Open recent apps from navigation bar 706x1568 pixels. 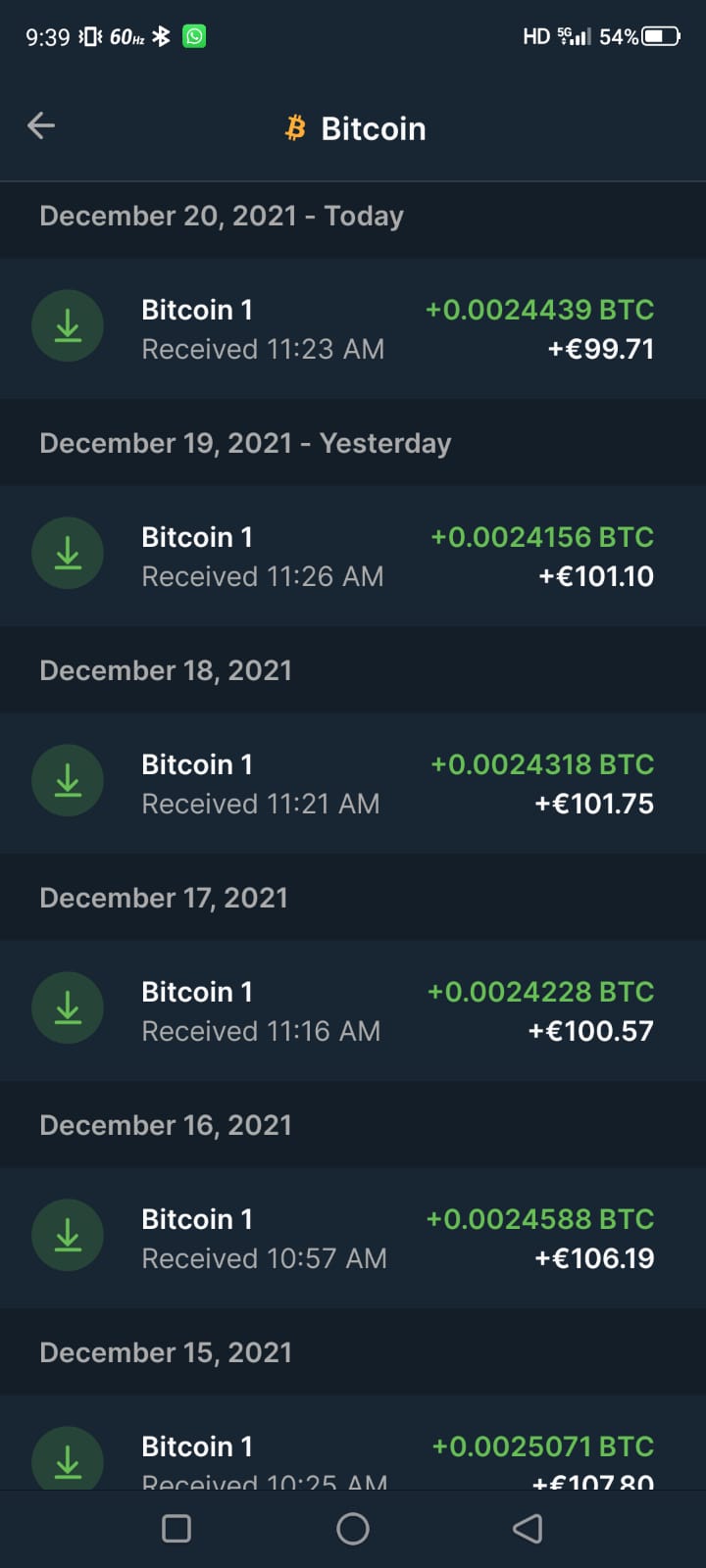(x=176, y=1529)
